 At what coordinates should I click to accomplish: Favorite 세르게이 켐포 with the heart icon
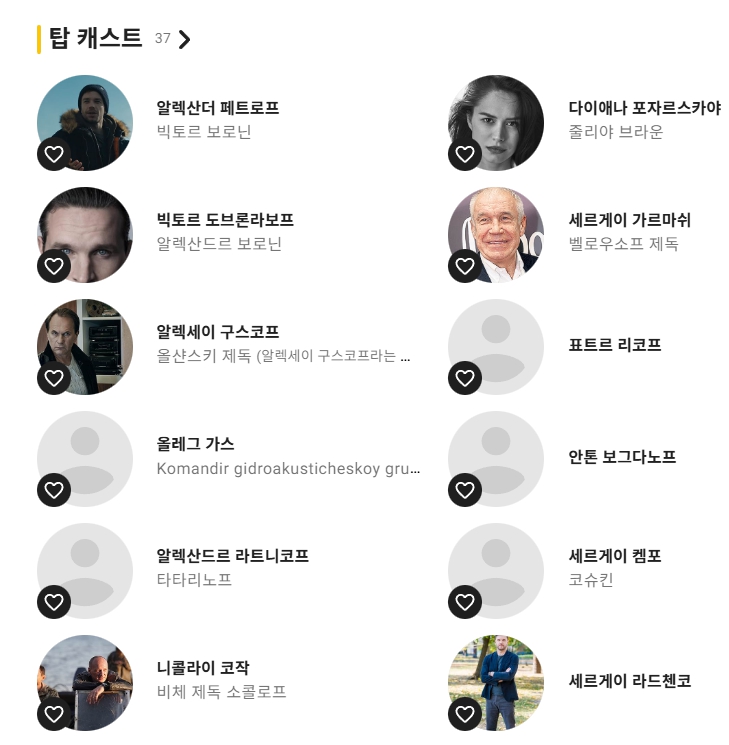(x=465, y=602)
